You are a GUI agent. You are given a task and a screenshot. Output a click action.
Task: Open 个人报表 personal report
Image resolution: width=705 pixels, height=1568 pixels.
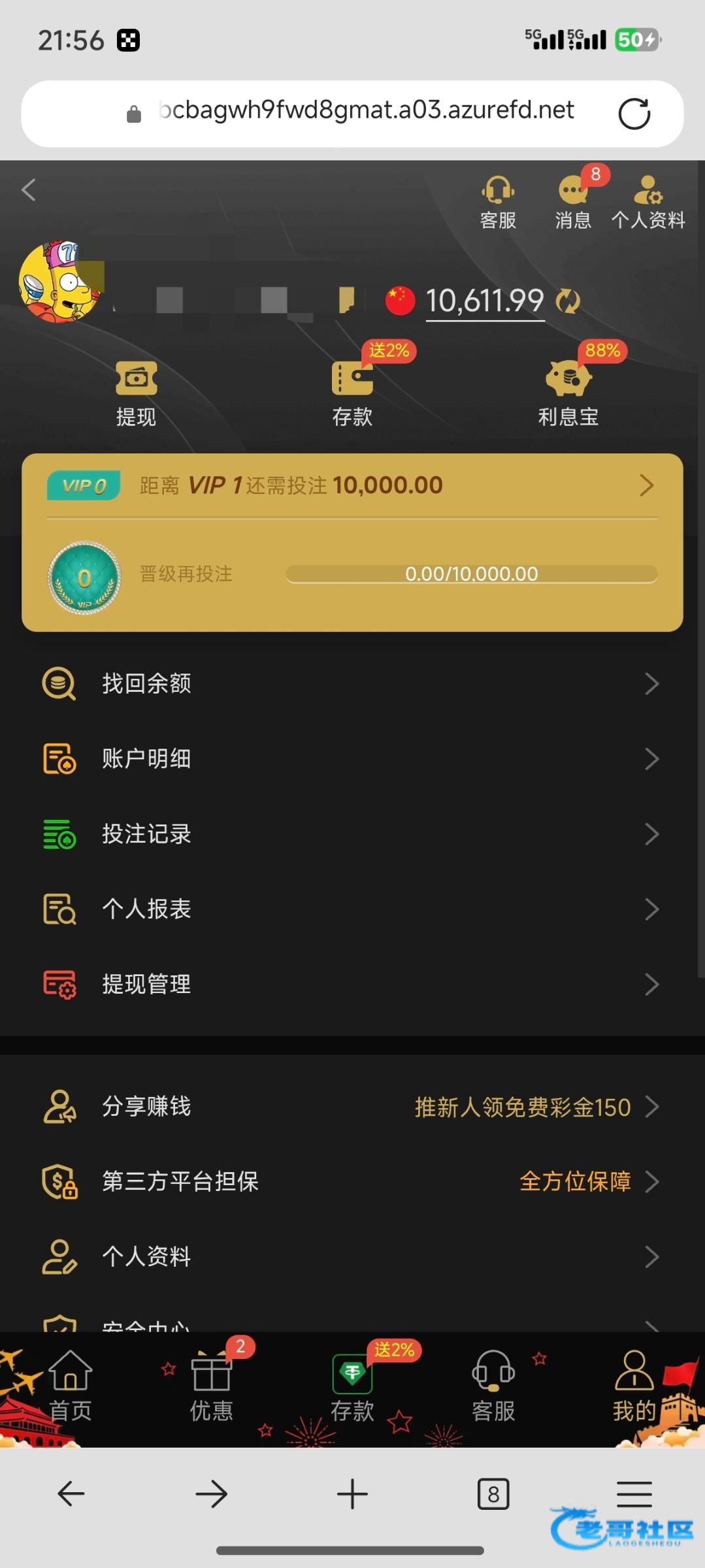tap(352, 909)
